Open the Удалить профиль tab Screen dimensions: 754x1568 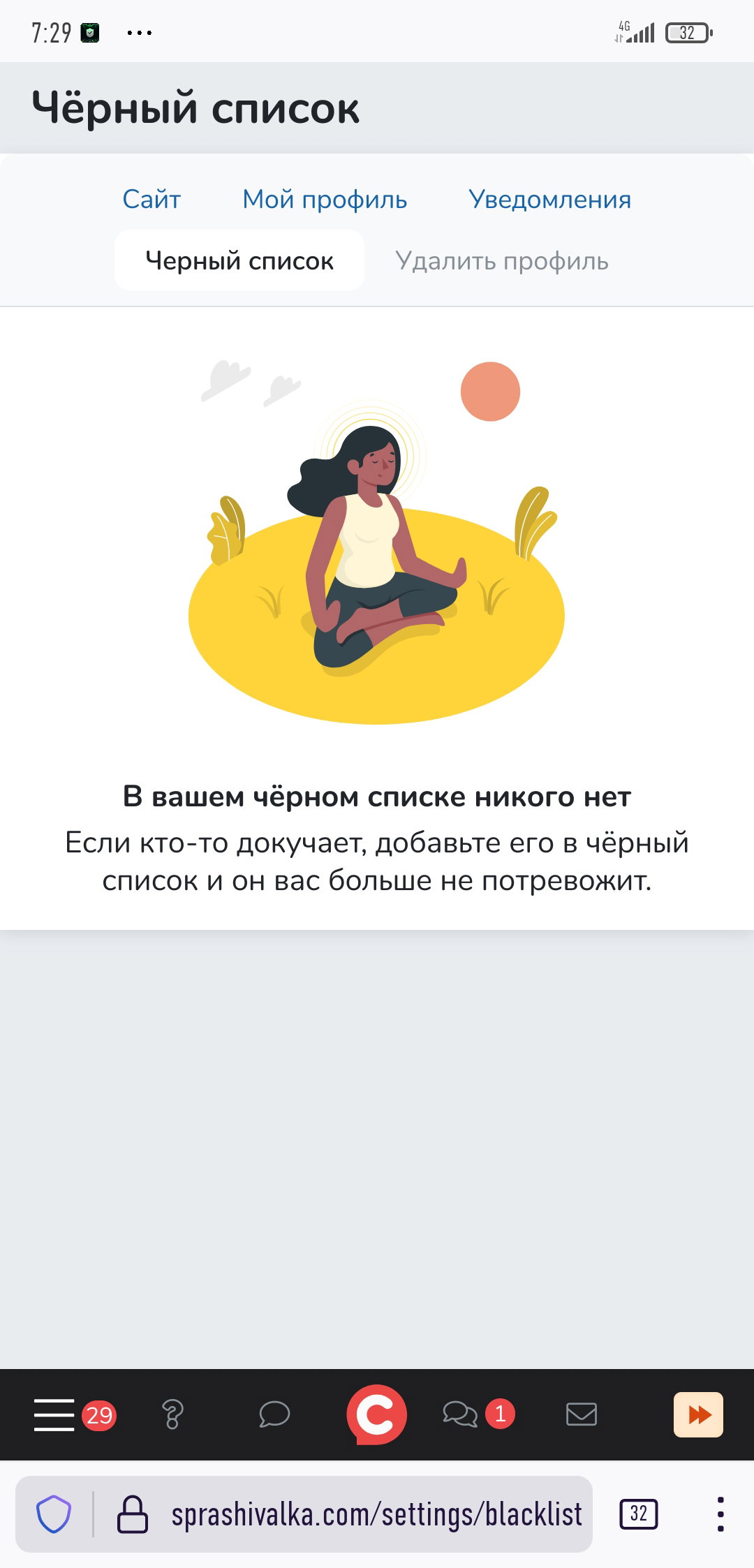click(502, 260)
